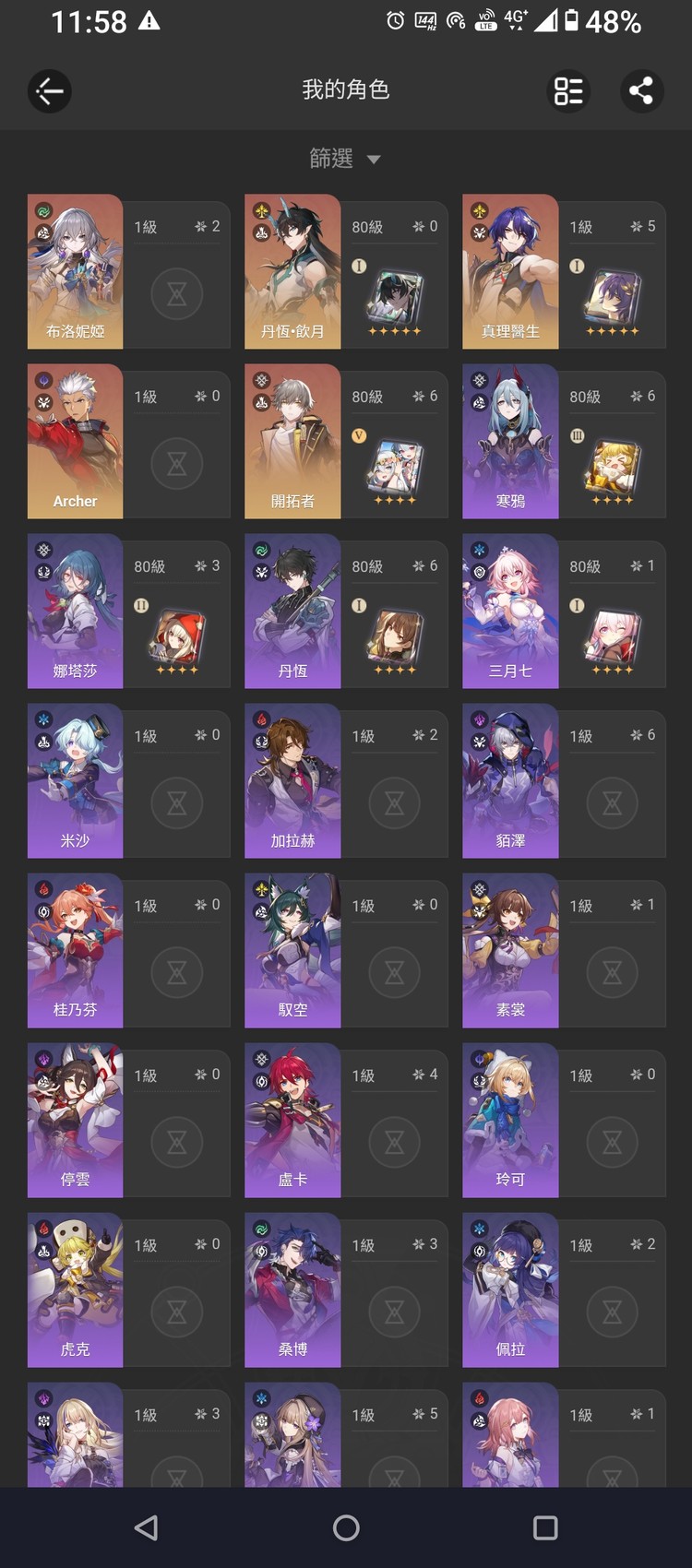View the 盧卡 character card
The image size is (692, 1568).
[x=292, y=1120]
